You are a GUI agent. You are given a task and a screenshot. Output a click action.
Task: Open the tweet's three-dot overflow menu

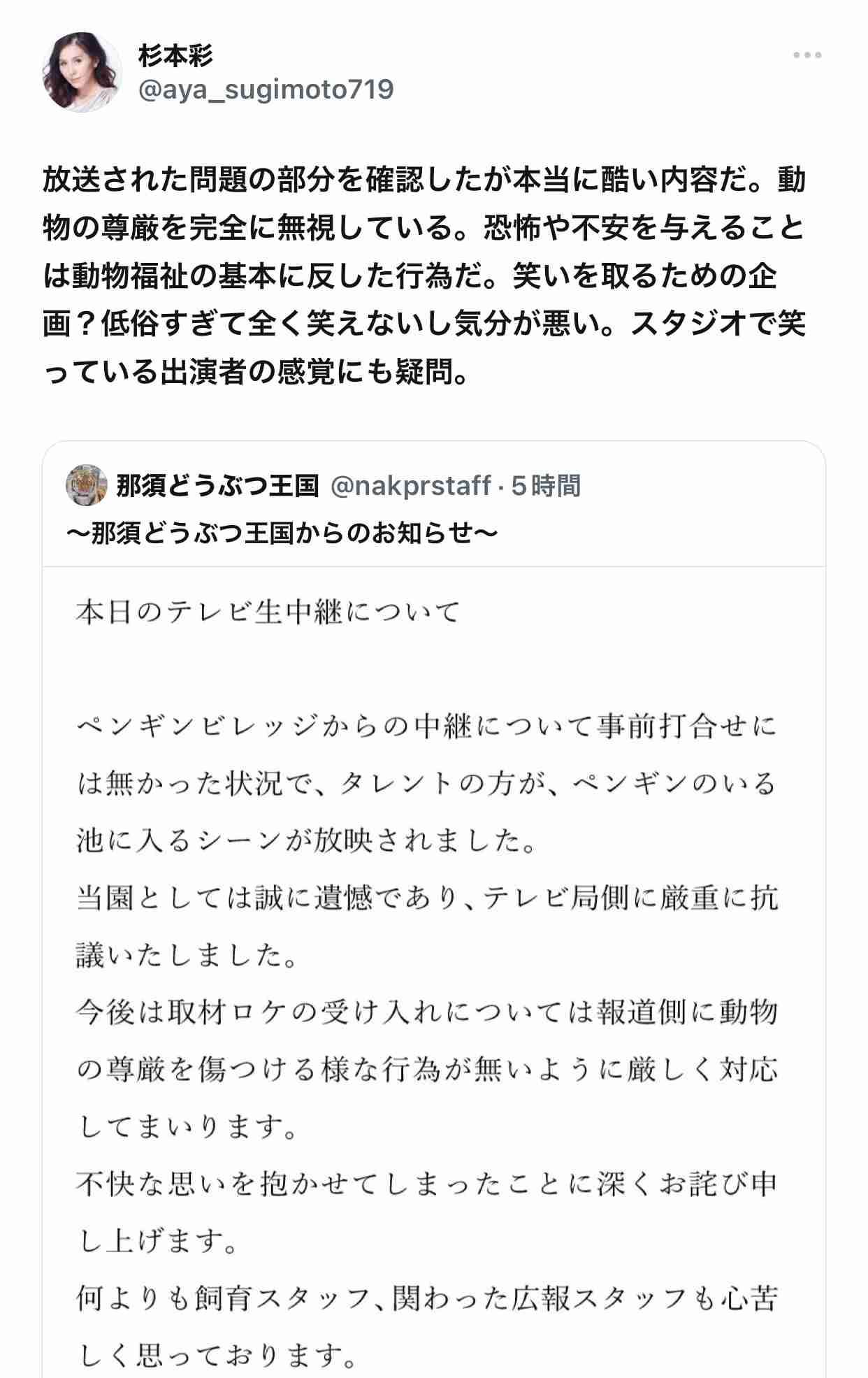coord(807,55)
